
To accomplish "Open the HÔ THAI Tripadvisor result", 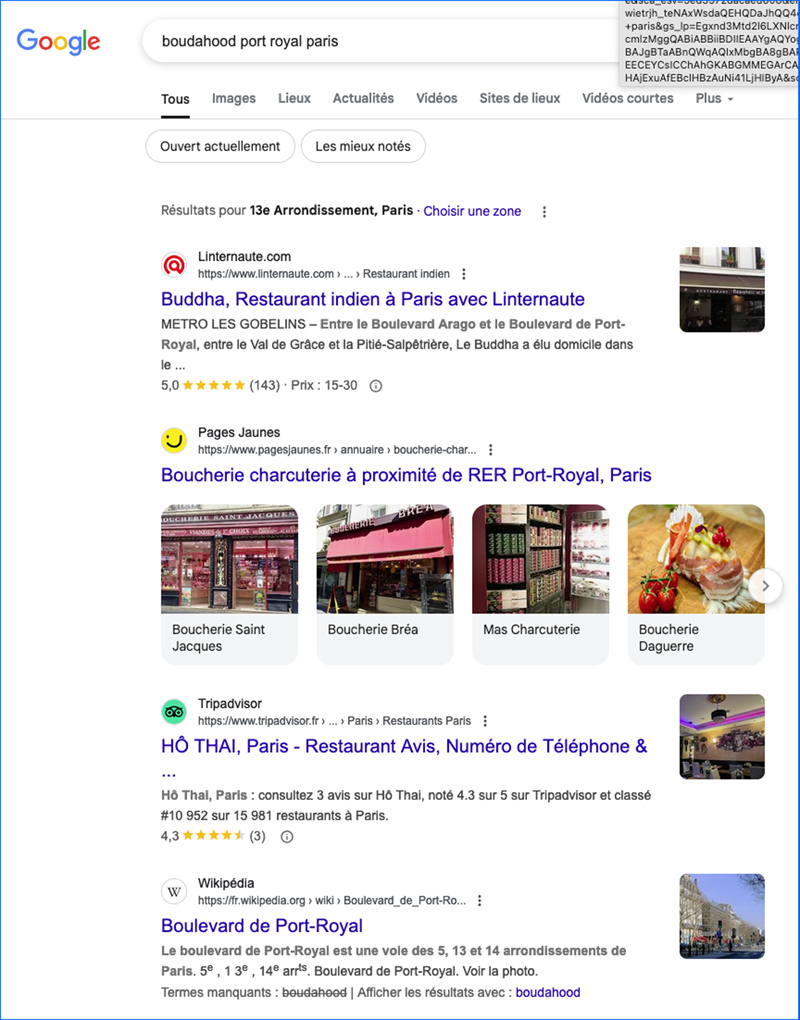I will (403, 746).
